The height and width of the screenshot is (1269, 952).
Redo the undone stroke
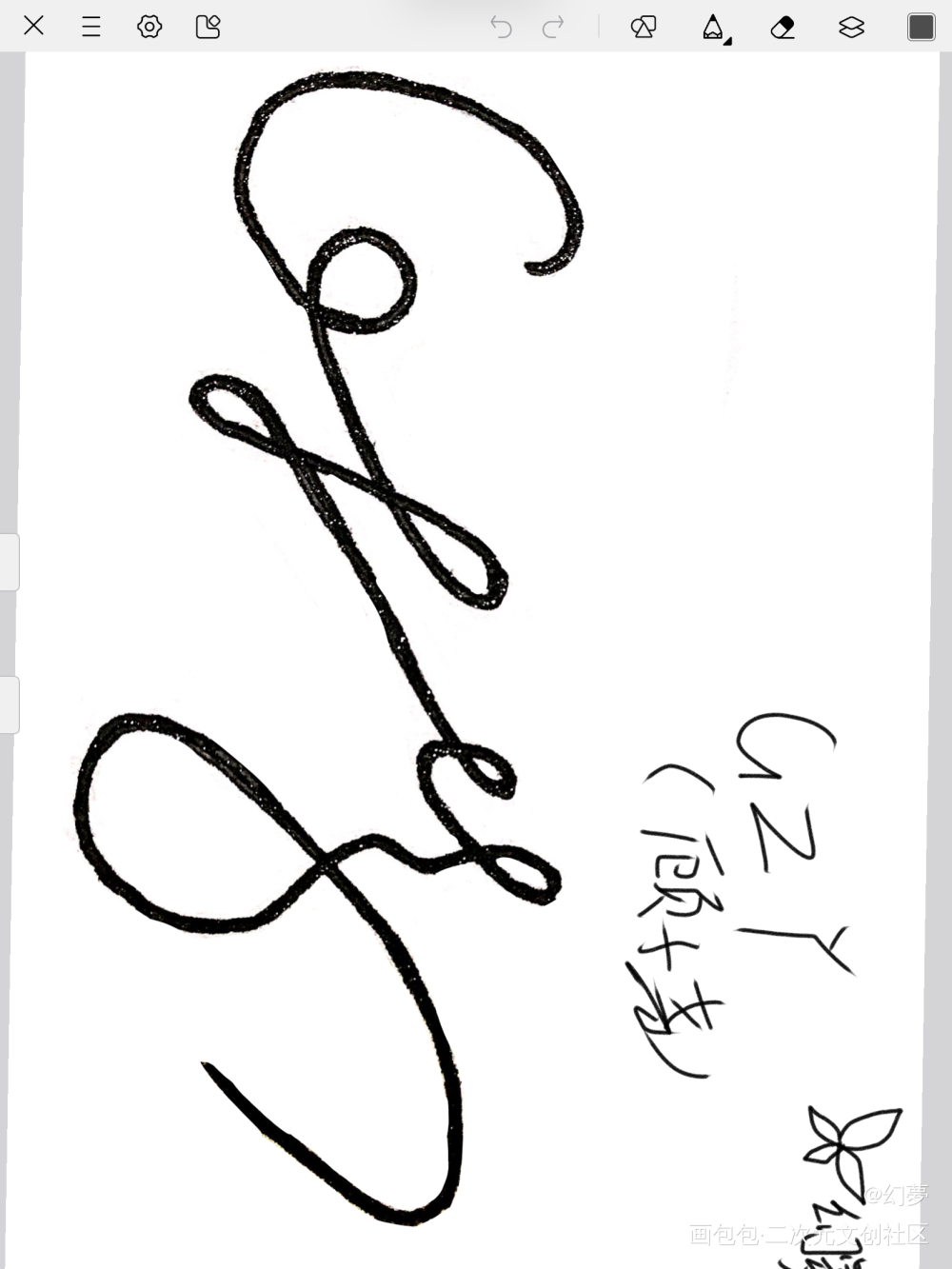click(553, 27)
